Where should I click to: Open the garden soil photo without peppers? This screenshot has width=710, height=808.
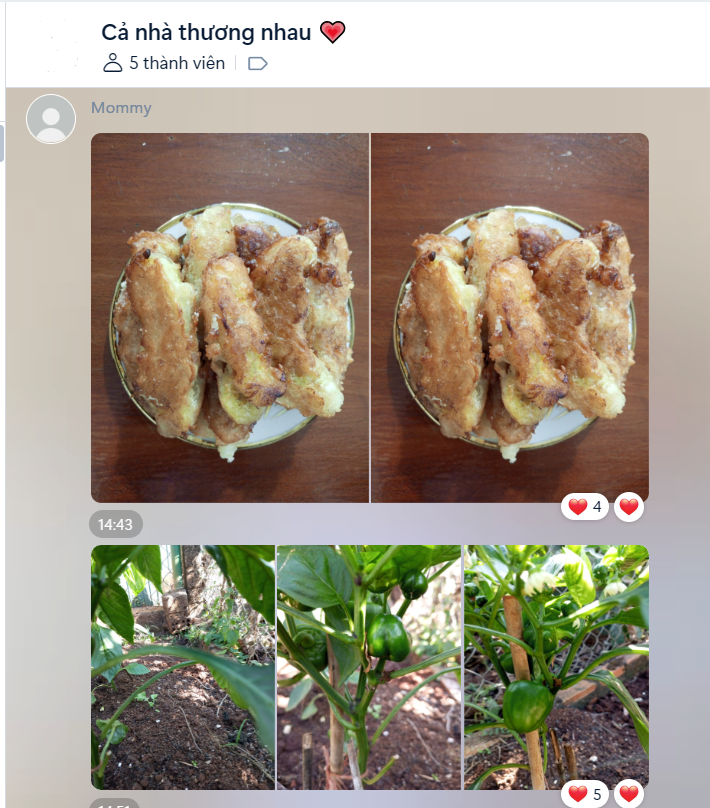tap(182, 666)
